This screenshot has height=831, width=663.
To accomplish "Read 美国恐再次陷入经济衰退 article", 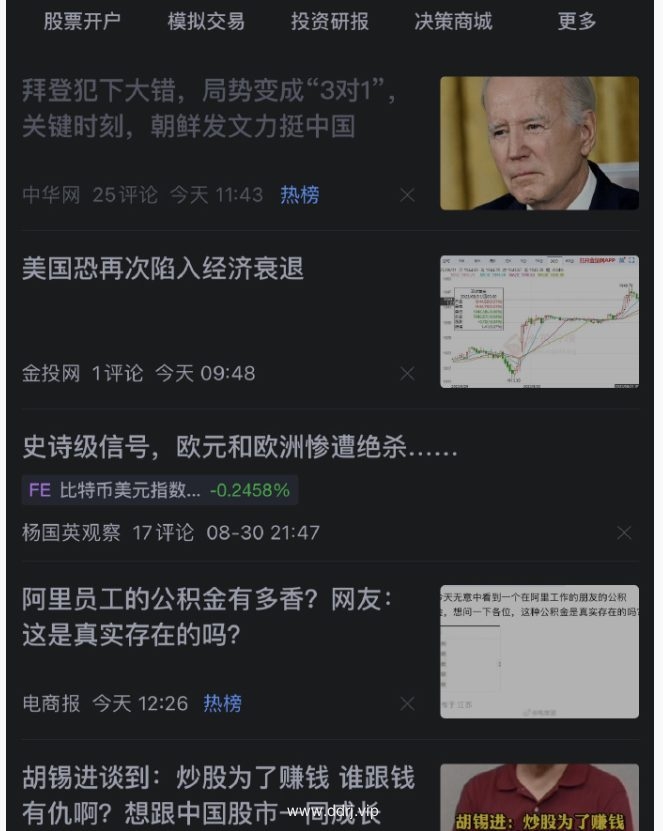I will (163, 268).
